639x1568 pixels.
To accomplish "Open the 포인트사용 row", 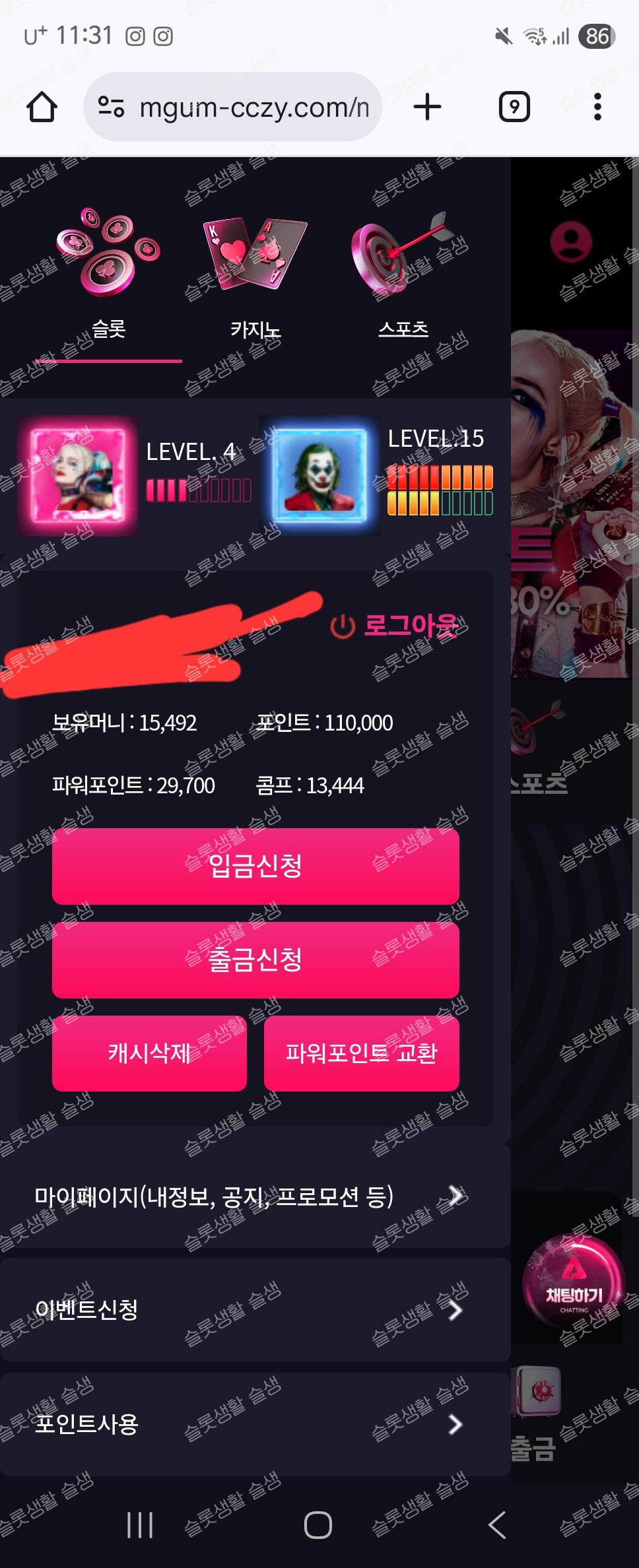I will tap(251, 1424).
